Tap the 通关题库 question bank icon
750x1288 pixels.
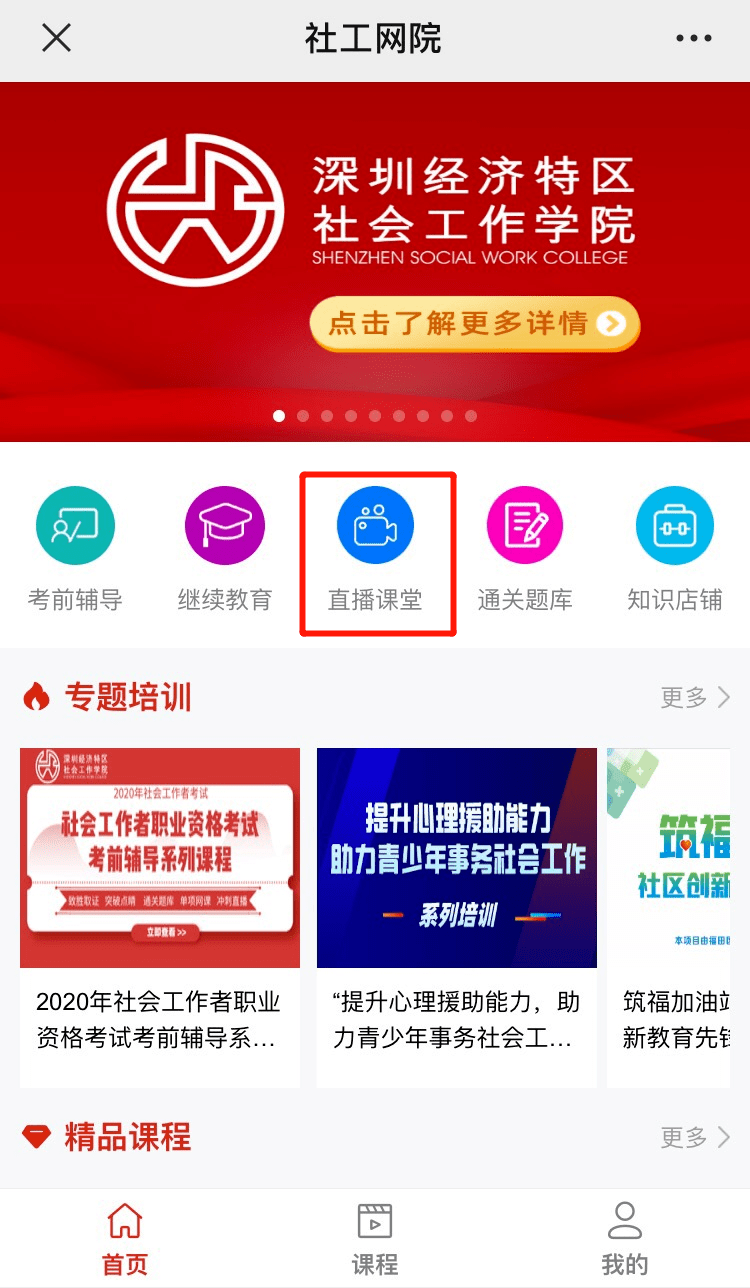click(x=525, y=524)
